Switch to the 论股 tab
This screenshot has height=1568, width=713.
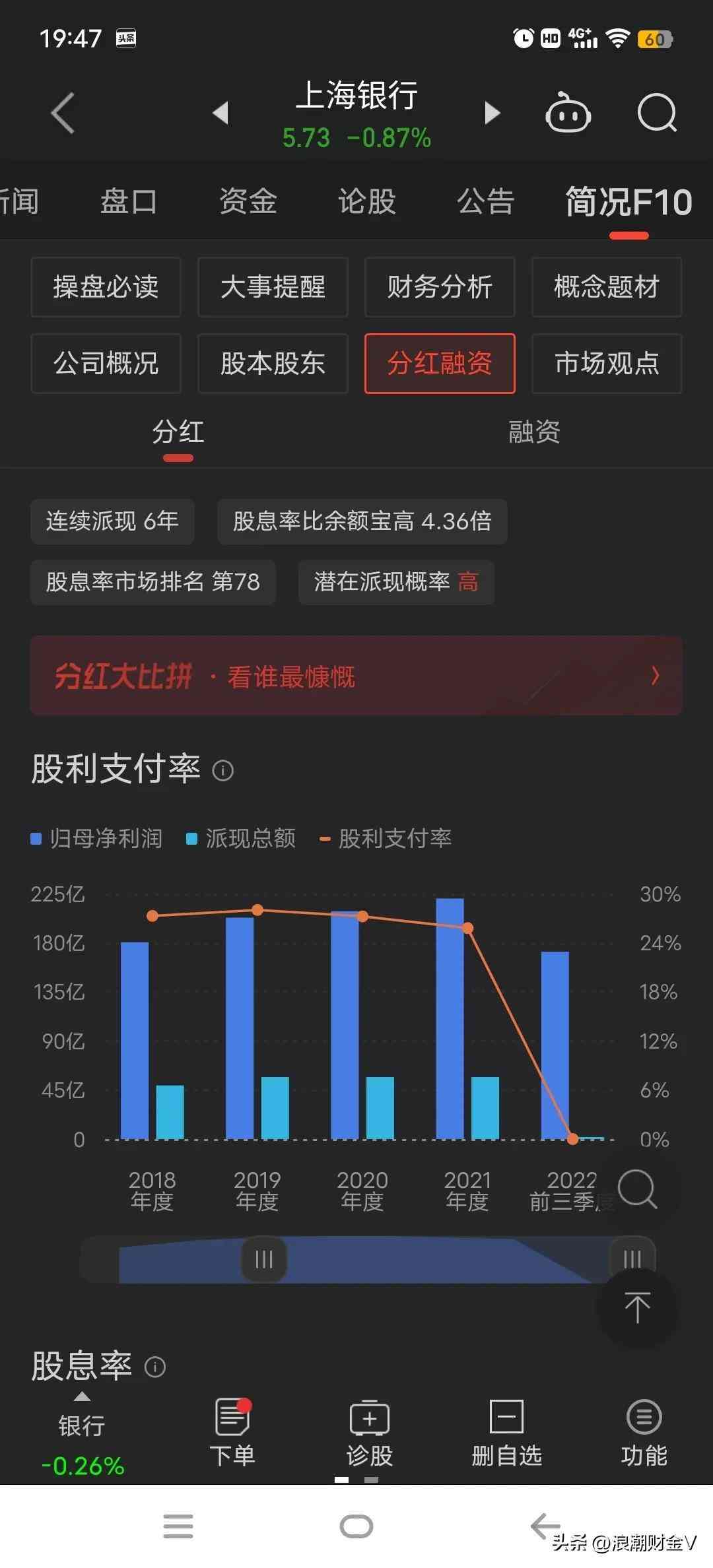point(366,201)
